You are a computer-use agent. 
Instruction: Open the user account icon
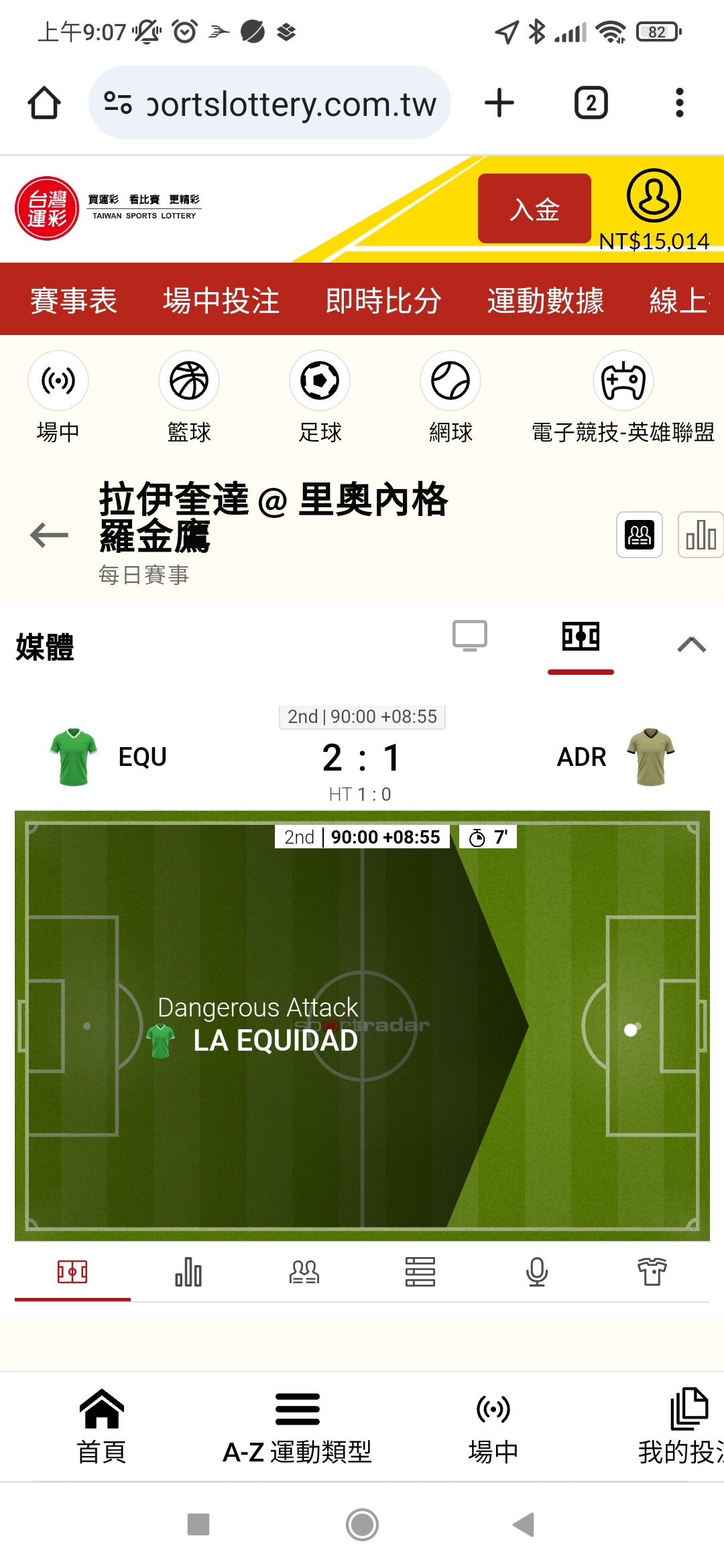[654, 196]
